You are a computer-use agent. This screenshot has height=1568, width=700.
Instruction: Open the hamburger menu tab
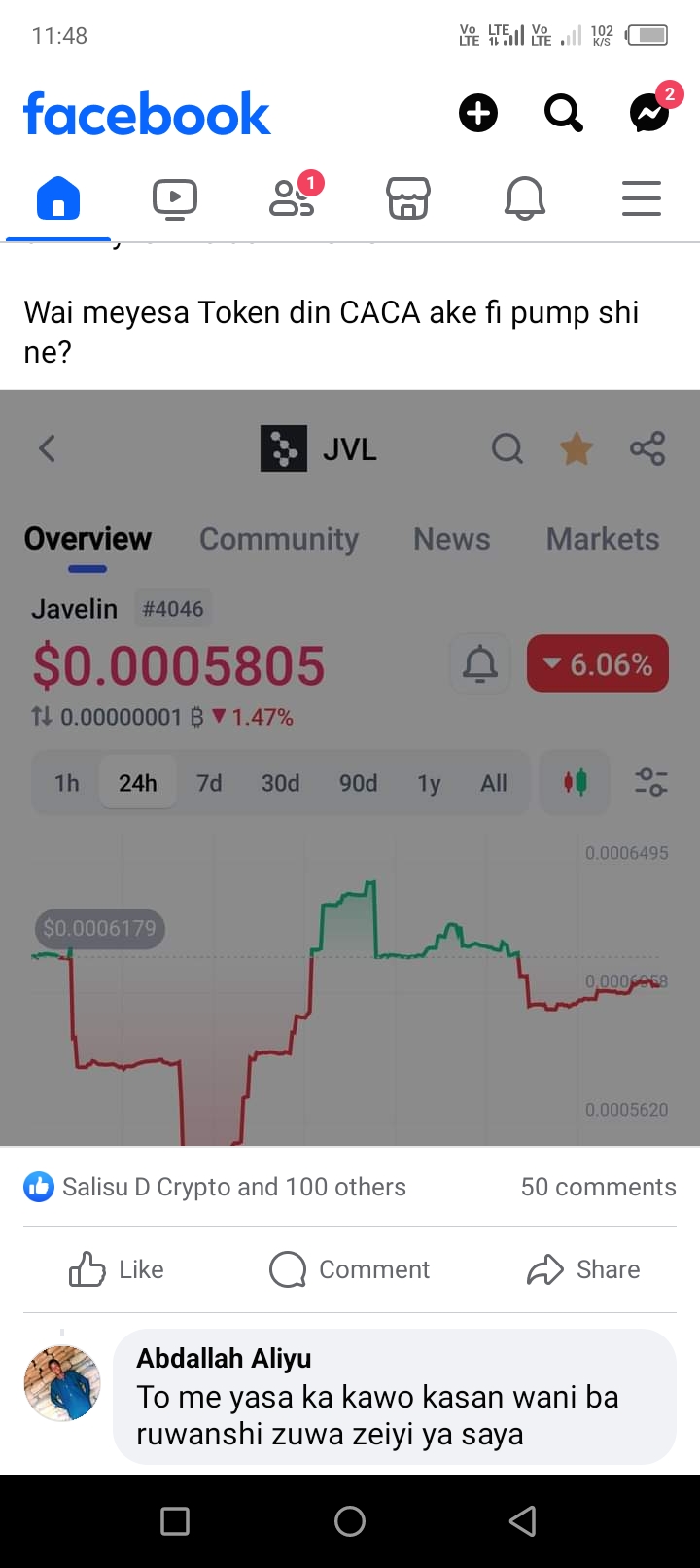pos(642,198)
